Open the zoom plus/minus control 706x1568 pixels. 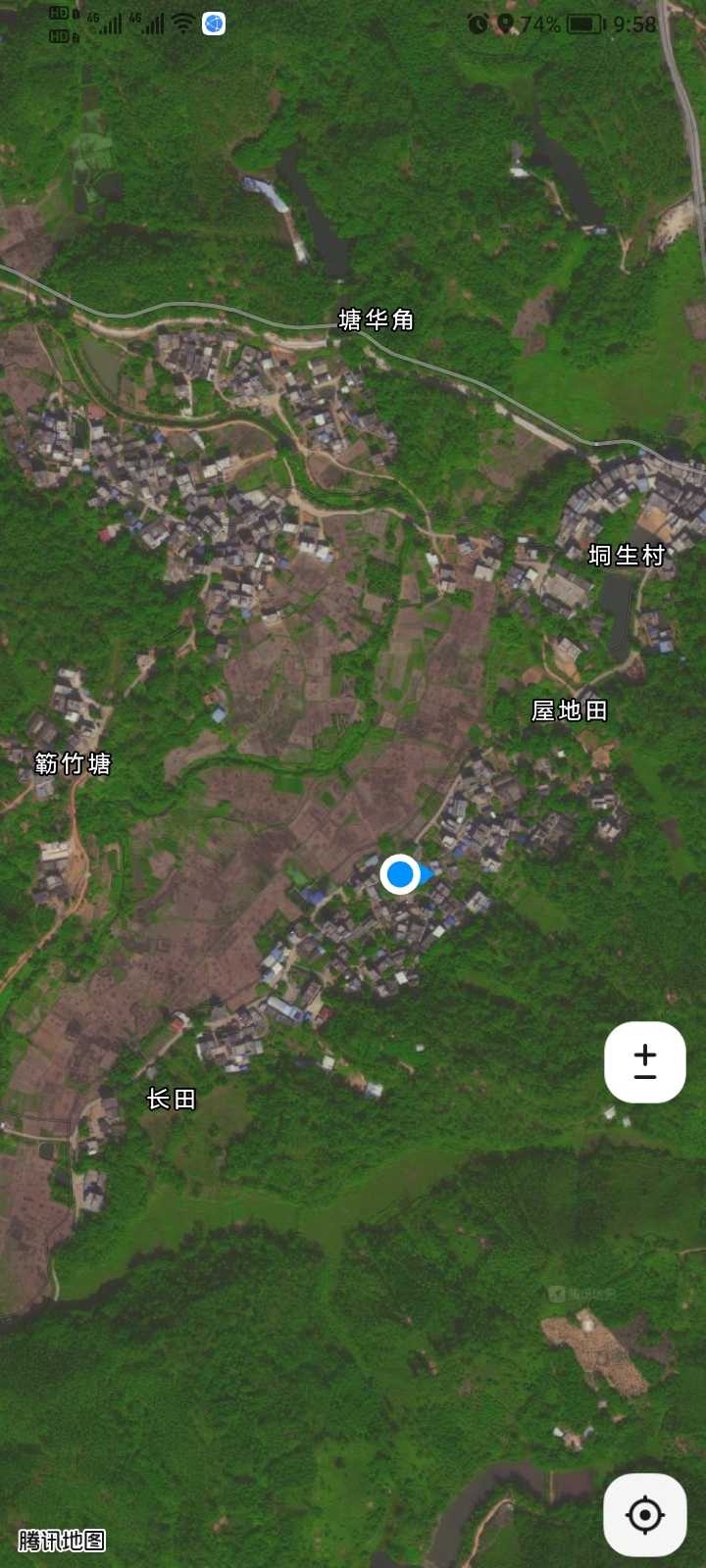point(645,1062)
